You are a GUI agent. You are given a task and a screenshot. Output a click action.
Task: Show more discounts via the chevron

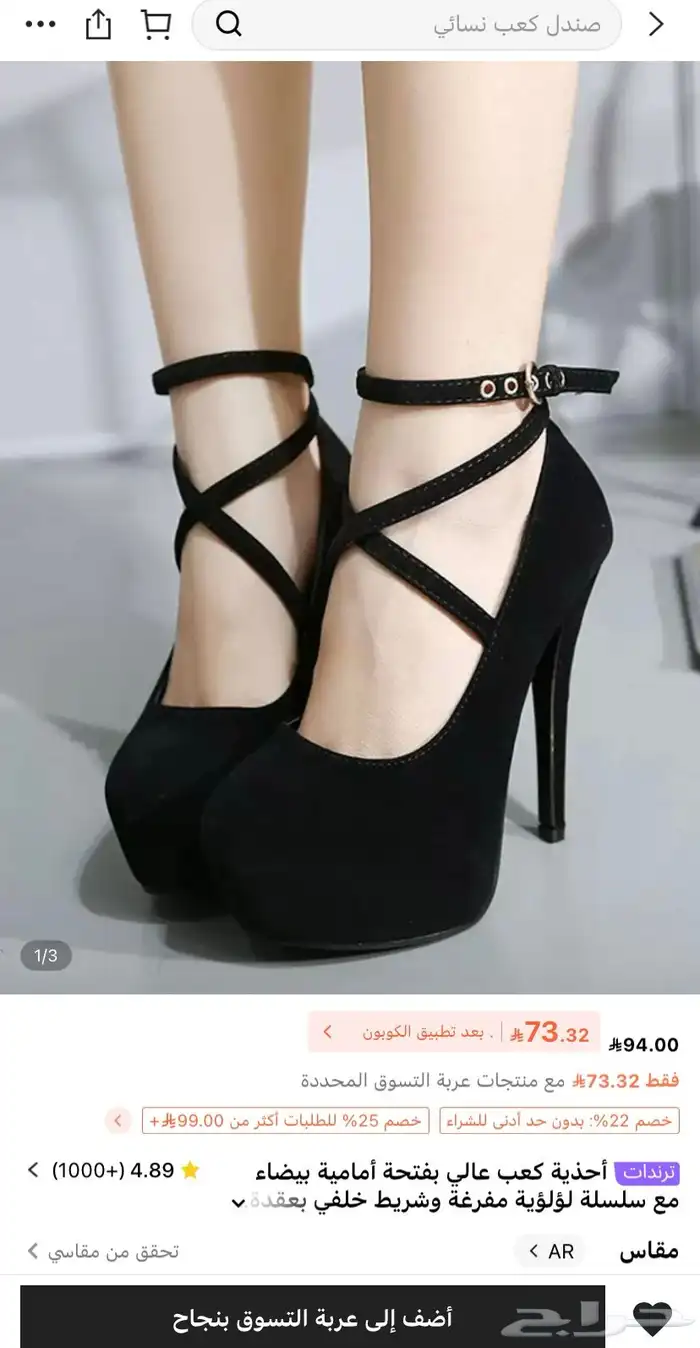pos(118,1120)
